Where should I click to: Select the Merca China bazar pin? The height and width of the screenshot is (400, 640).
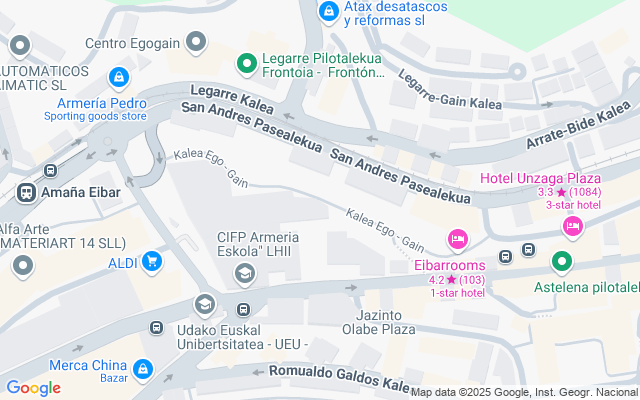click(x=143, y=369)
